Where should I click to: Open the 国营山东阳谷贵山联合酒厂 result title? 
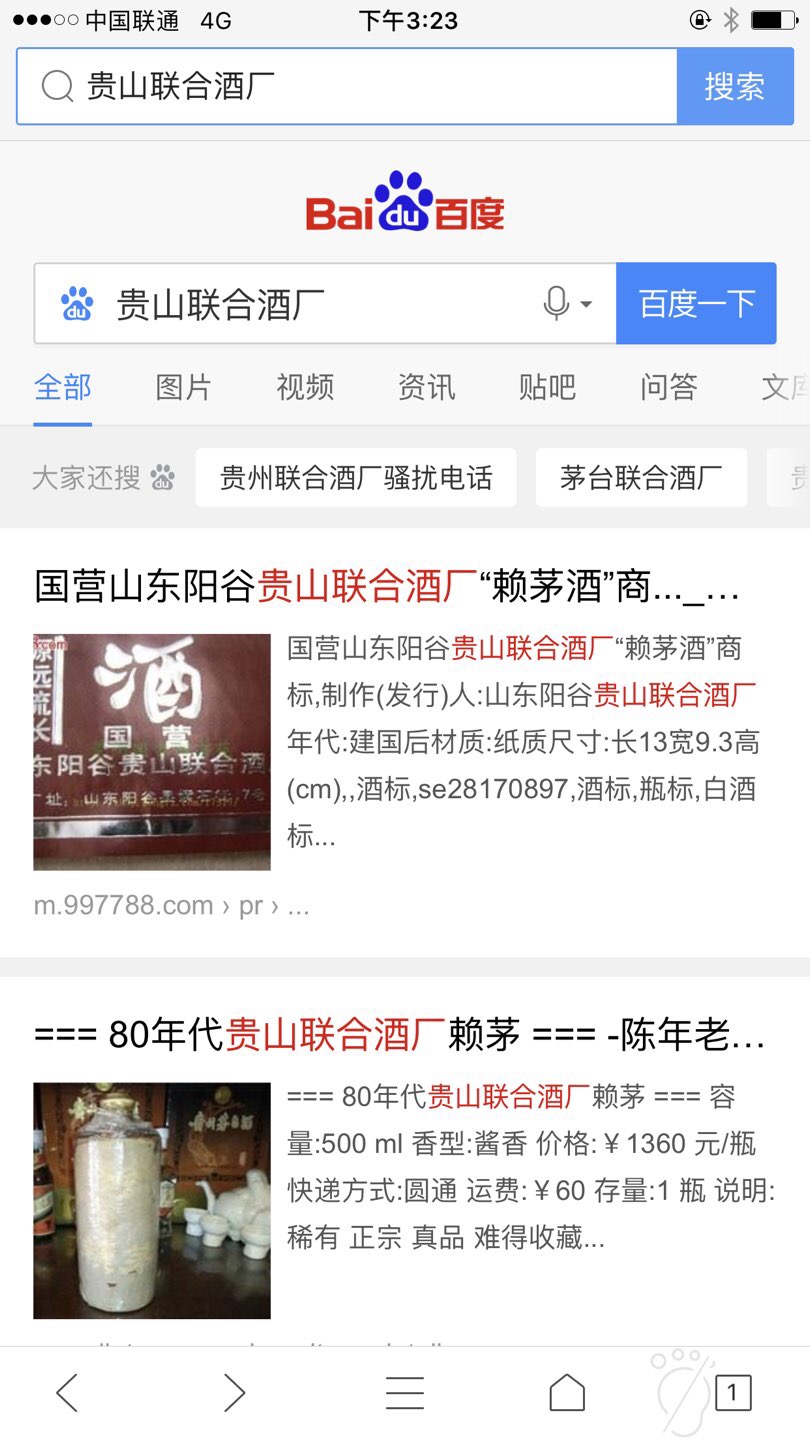pos(387,587)
